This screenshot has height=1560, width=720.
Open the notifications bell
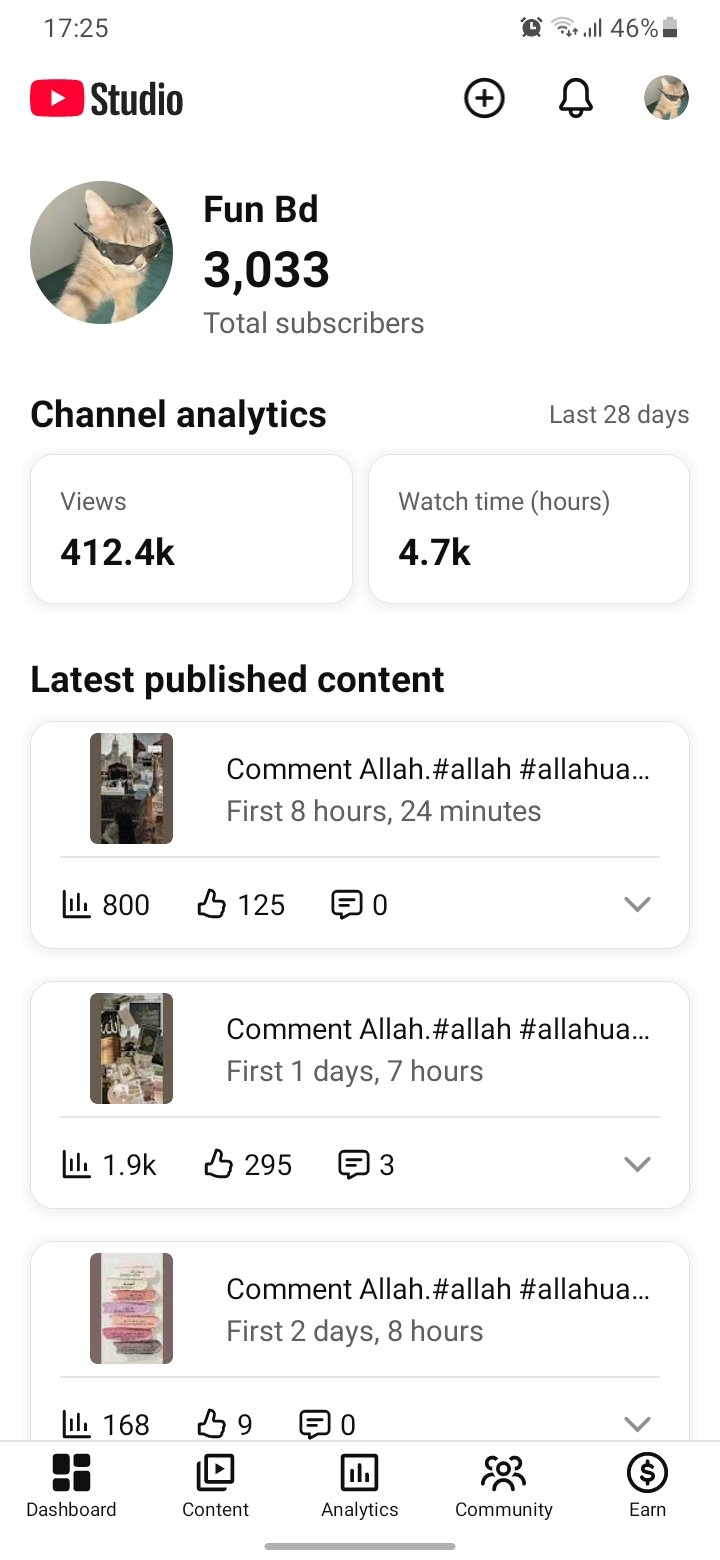(575, 99)
